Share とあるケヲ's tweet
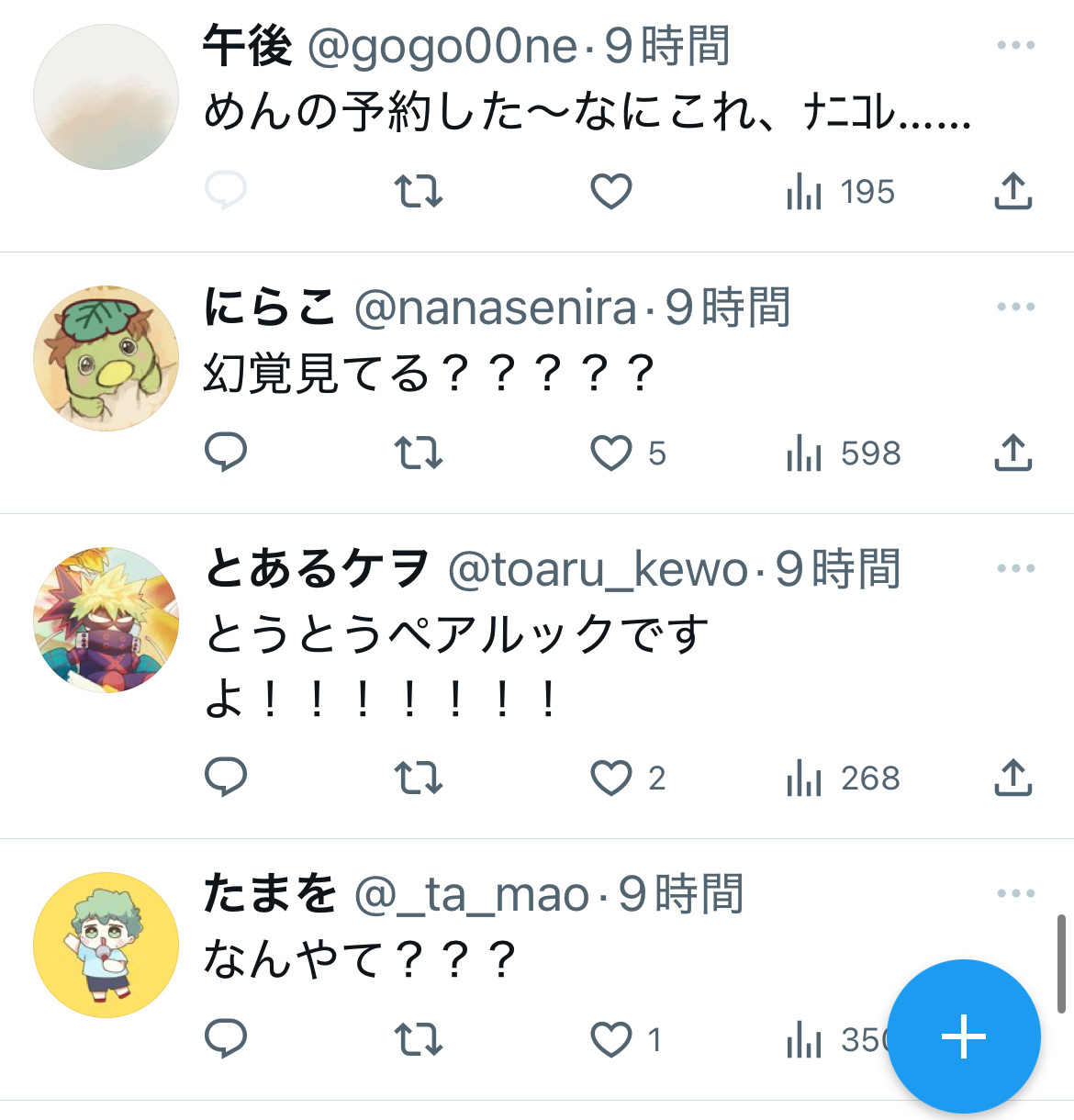 [1013, 778]
